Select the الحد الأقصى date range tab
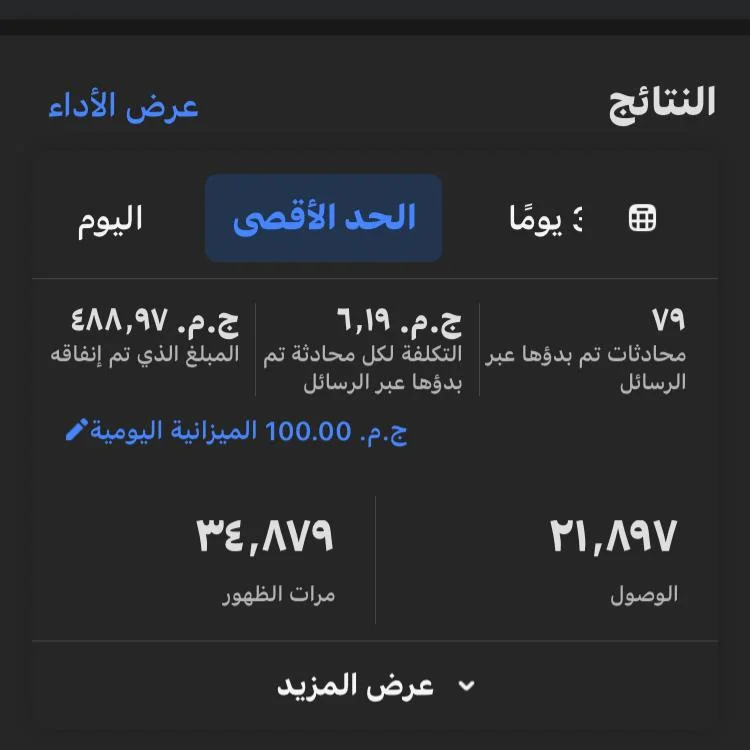Image resolution: width=750 pixels, height=750 pixels. pos(324,219)
